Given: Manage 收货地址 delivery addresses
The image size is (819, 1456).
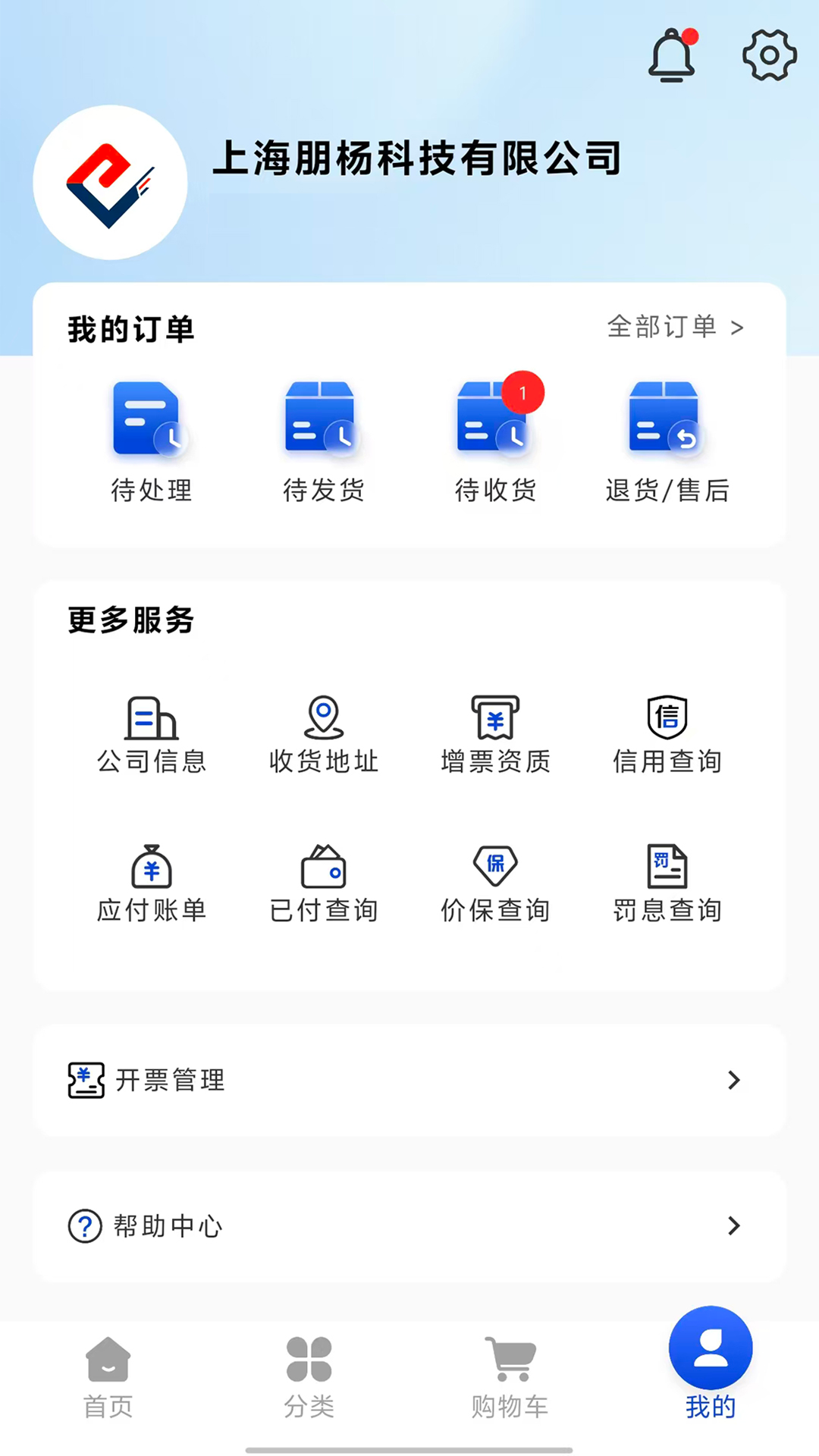Looking at the screenshot, I should (x=323, y=735).
